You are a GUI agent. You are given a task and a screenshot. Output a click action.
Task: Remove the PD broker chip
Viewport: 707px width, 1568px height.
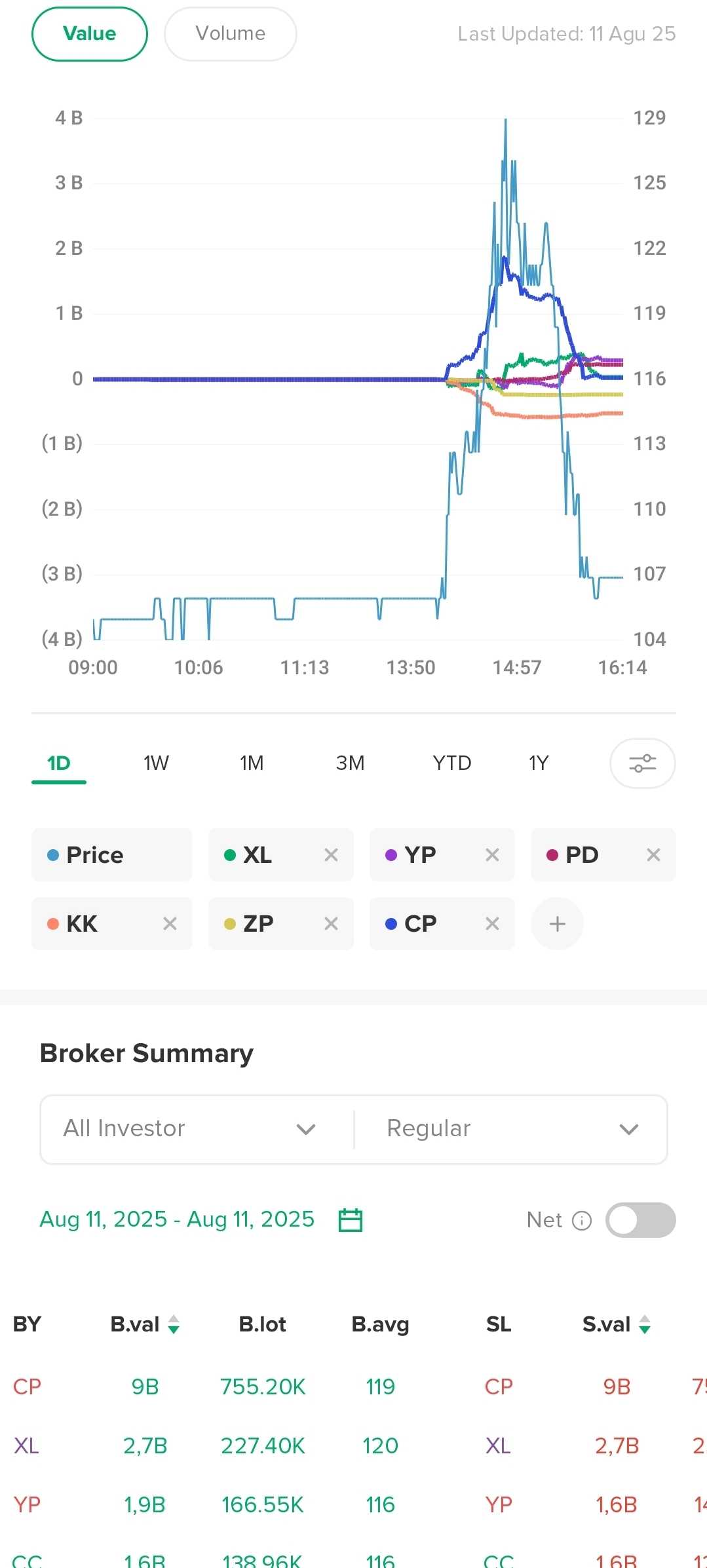653,854
